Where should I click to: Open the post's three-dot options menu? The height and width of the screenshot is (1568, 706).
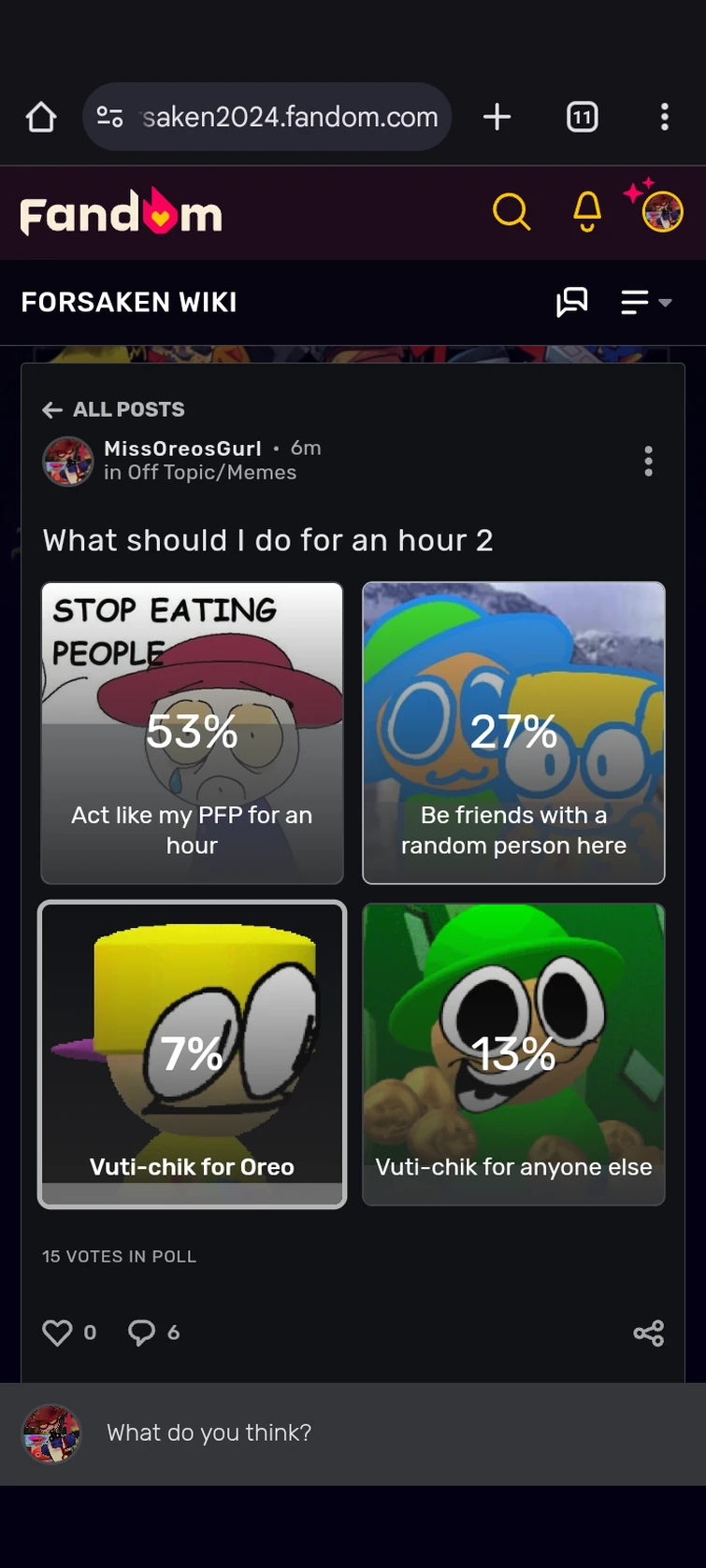(x=648, y=461)
